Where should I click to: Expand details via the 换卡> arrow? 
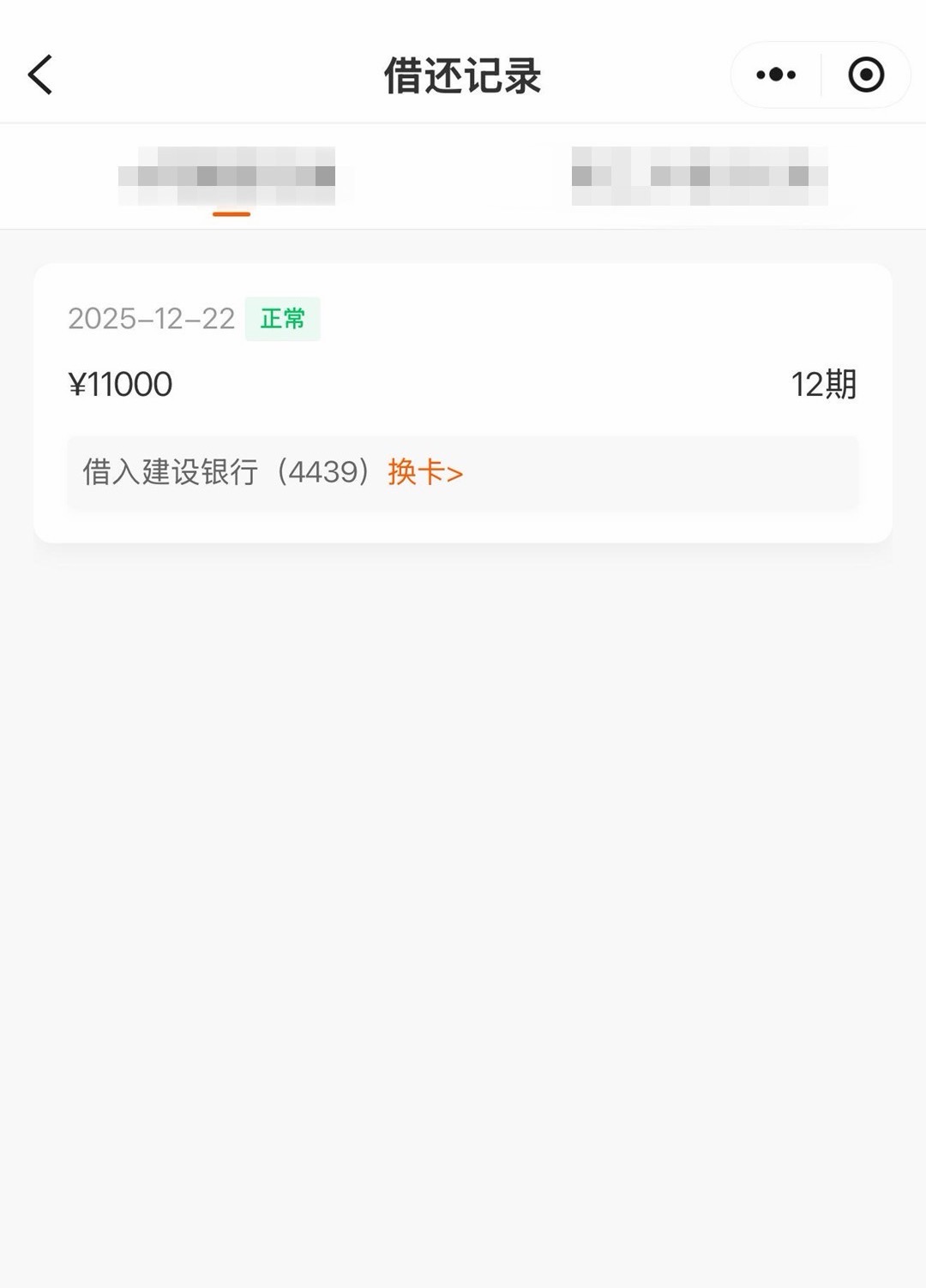[x=426, y=472]
